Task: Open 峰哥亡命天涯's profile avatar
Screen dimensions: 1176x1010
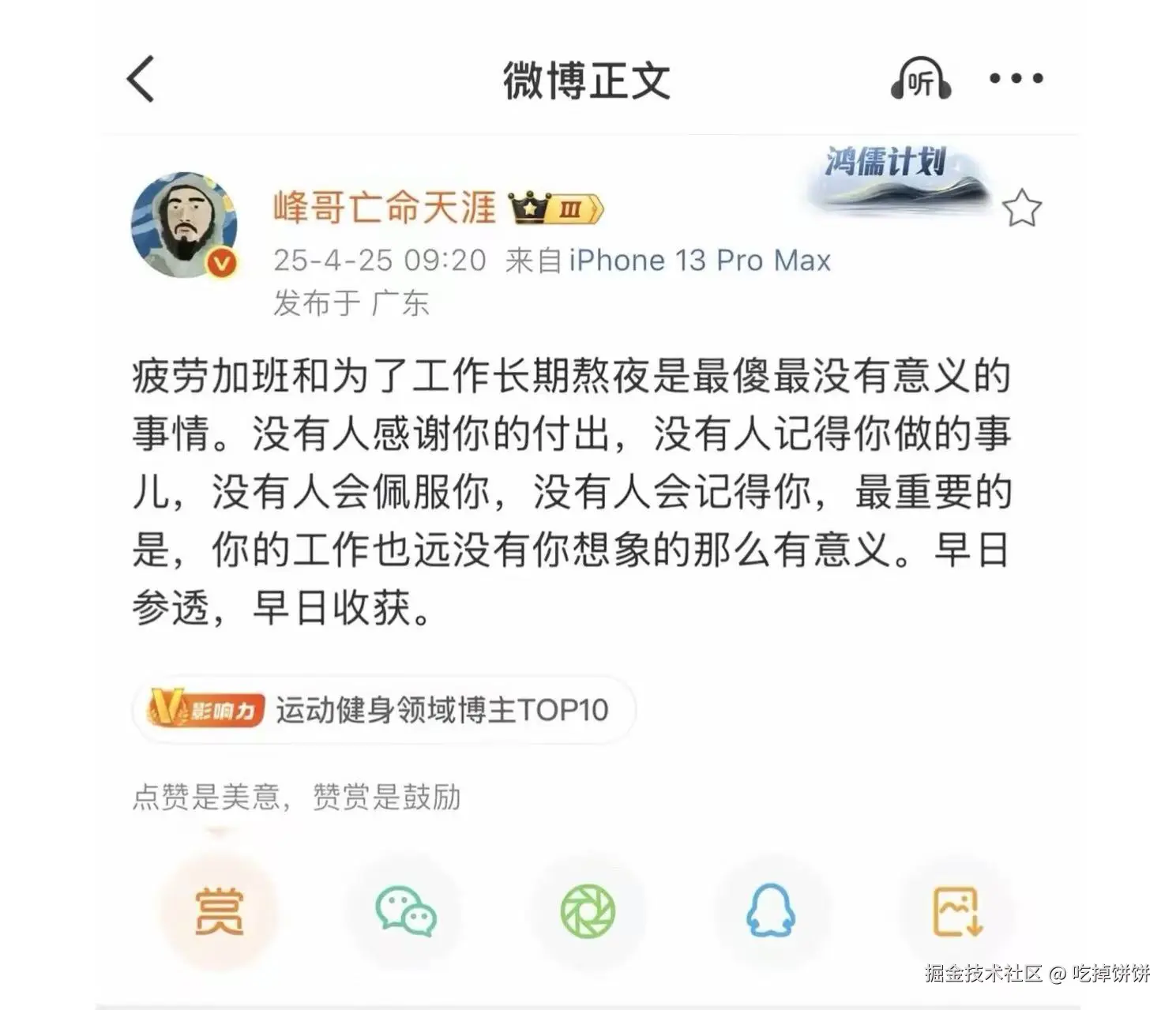Action: [184, 225]
